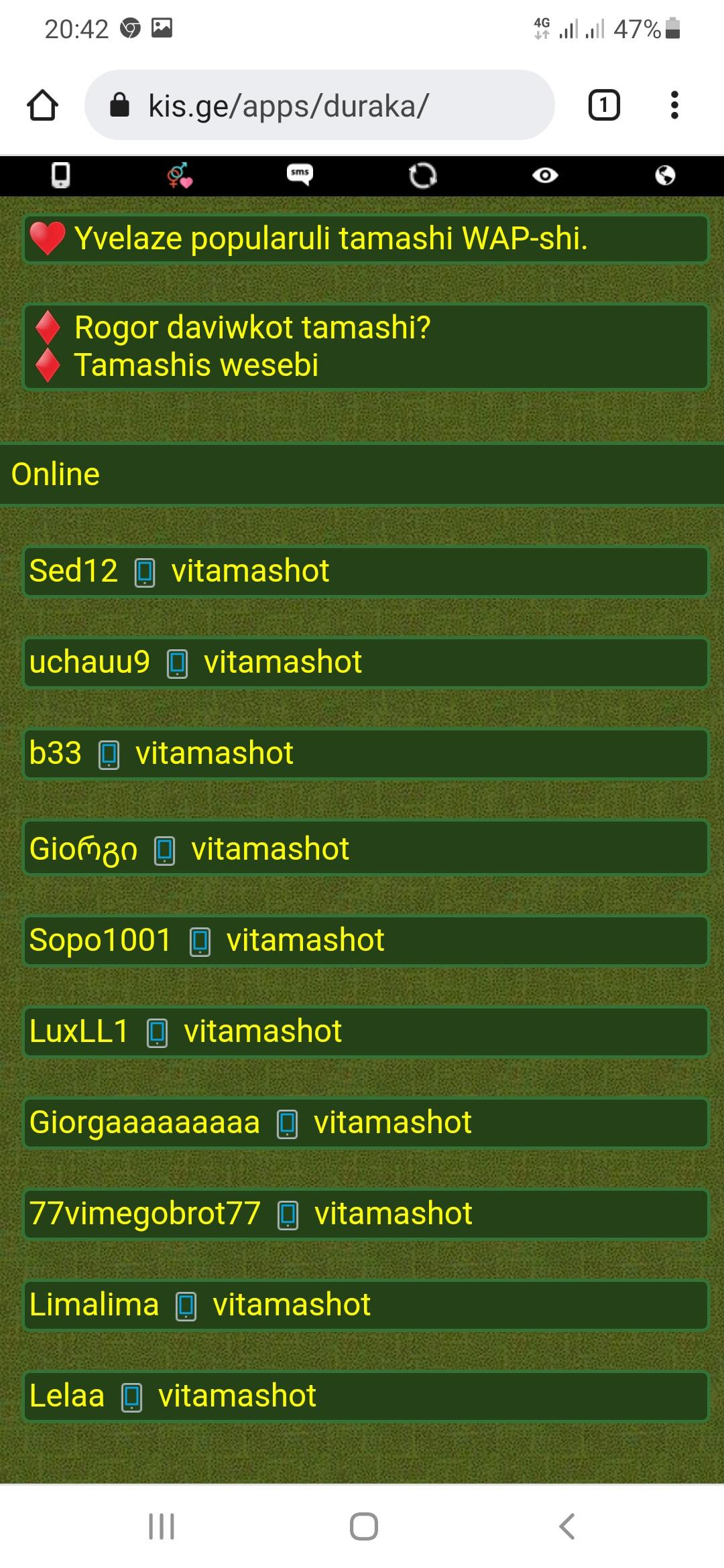
Task: Select Giorgaaaaaaaaa's vitamashot row
Action: [x=392, y=1123]
